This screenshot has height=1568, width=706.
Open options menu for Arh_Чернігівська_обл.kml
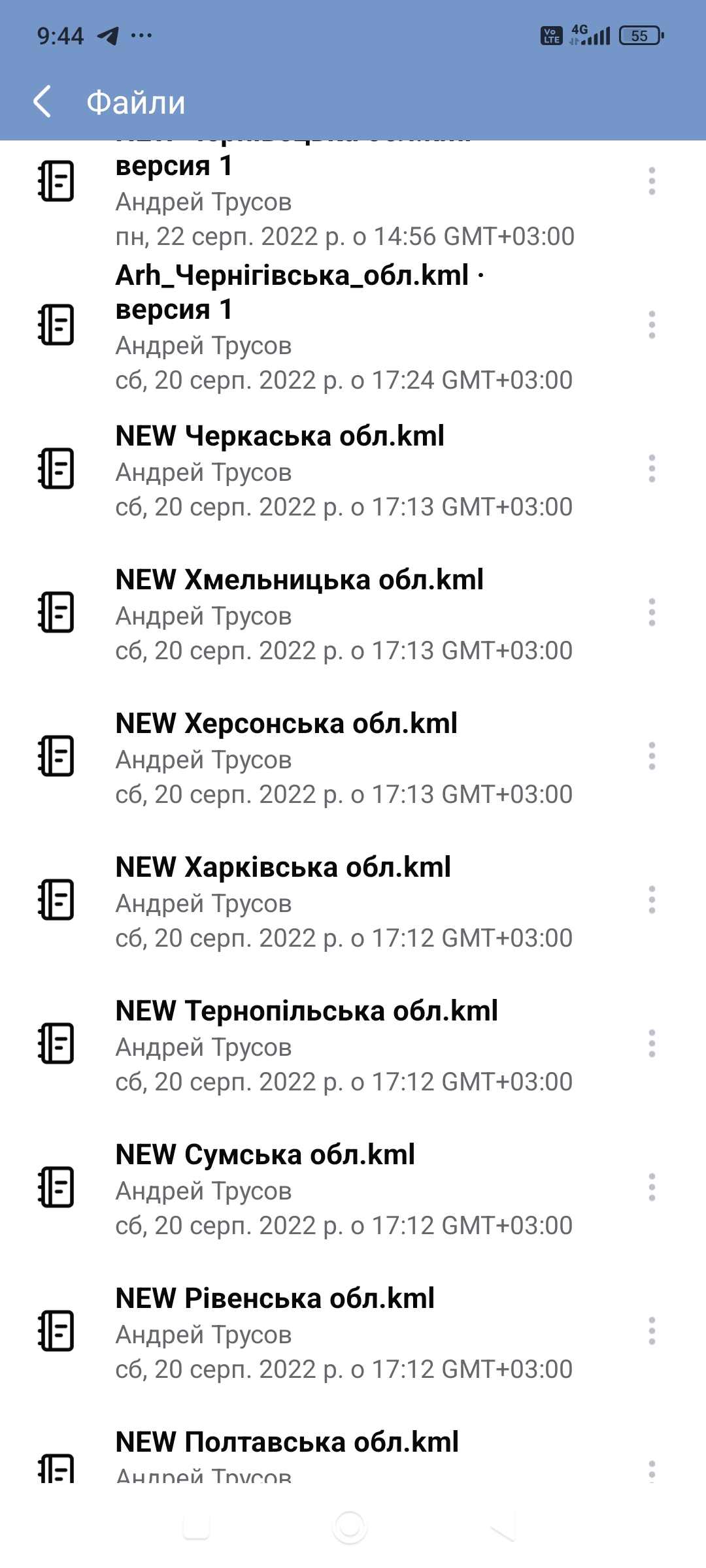pos(652,325)
